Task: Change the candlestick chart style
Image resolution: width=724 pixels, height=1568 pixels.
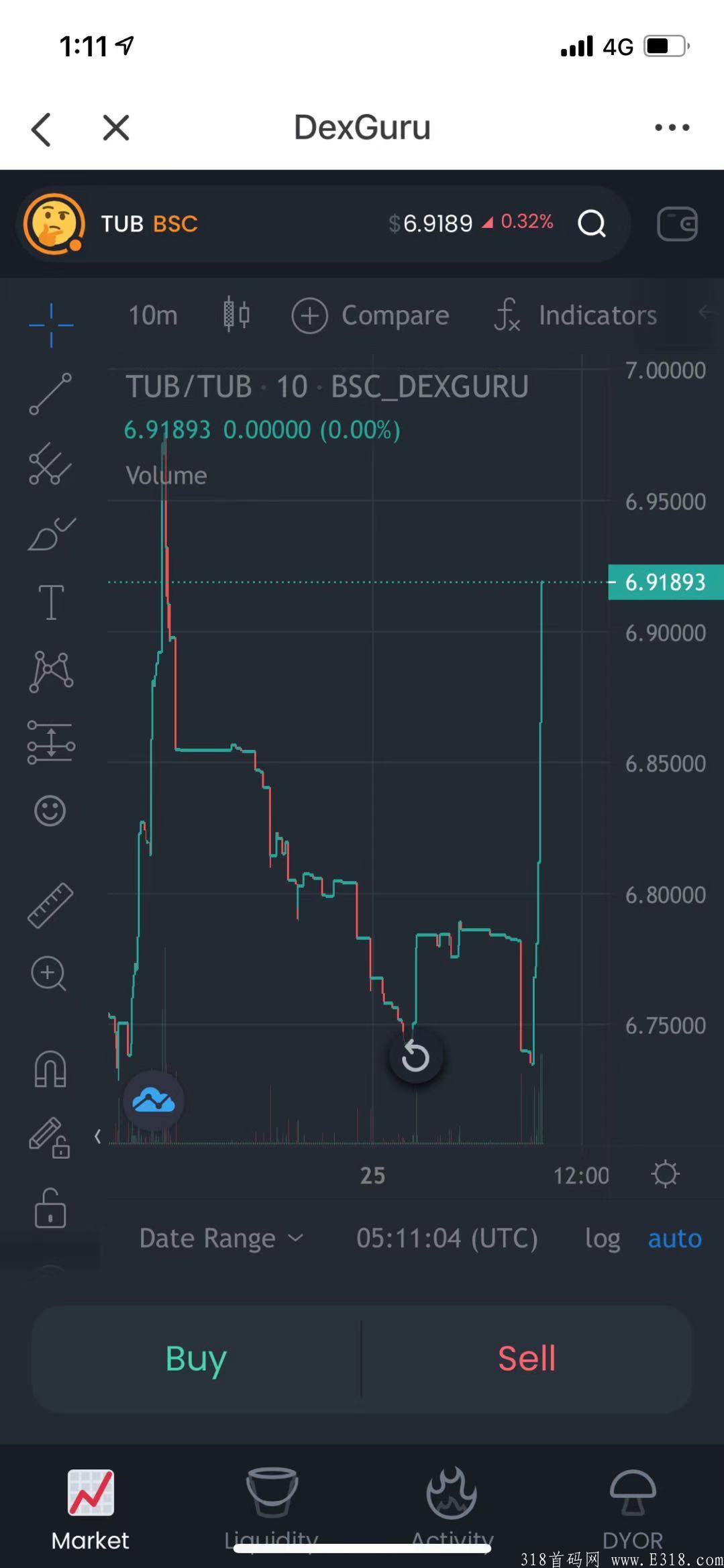Action: [x=236, y=315]
